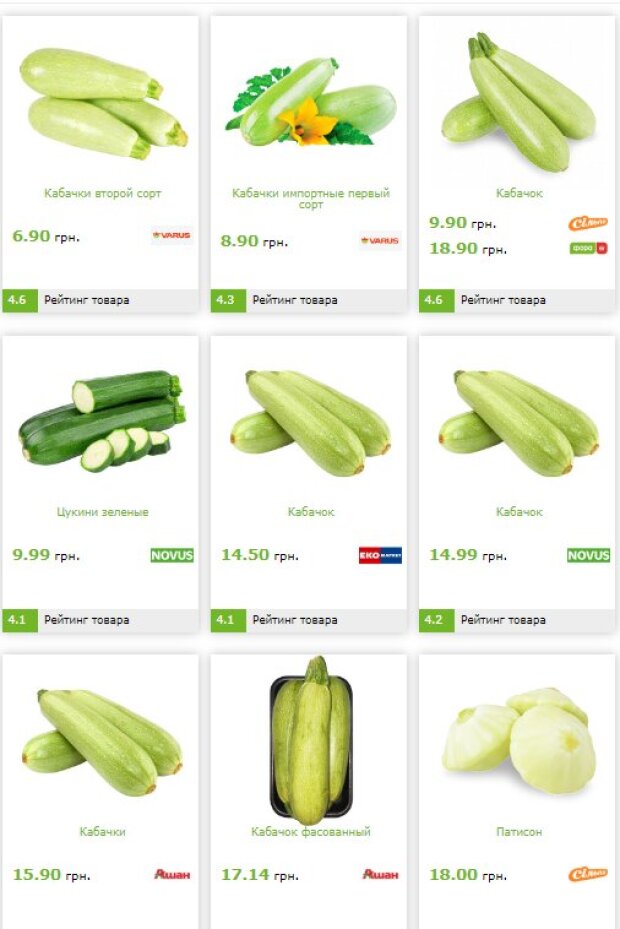Select the Кабачок card priced 9.90 грн
The image size is (620, 929).
point(519,193)
